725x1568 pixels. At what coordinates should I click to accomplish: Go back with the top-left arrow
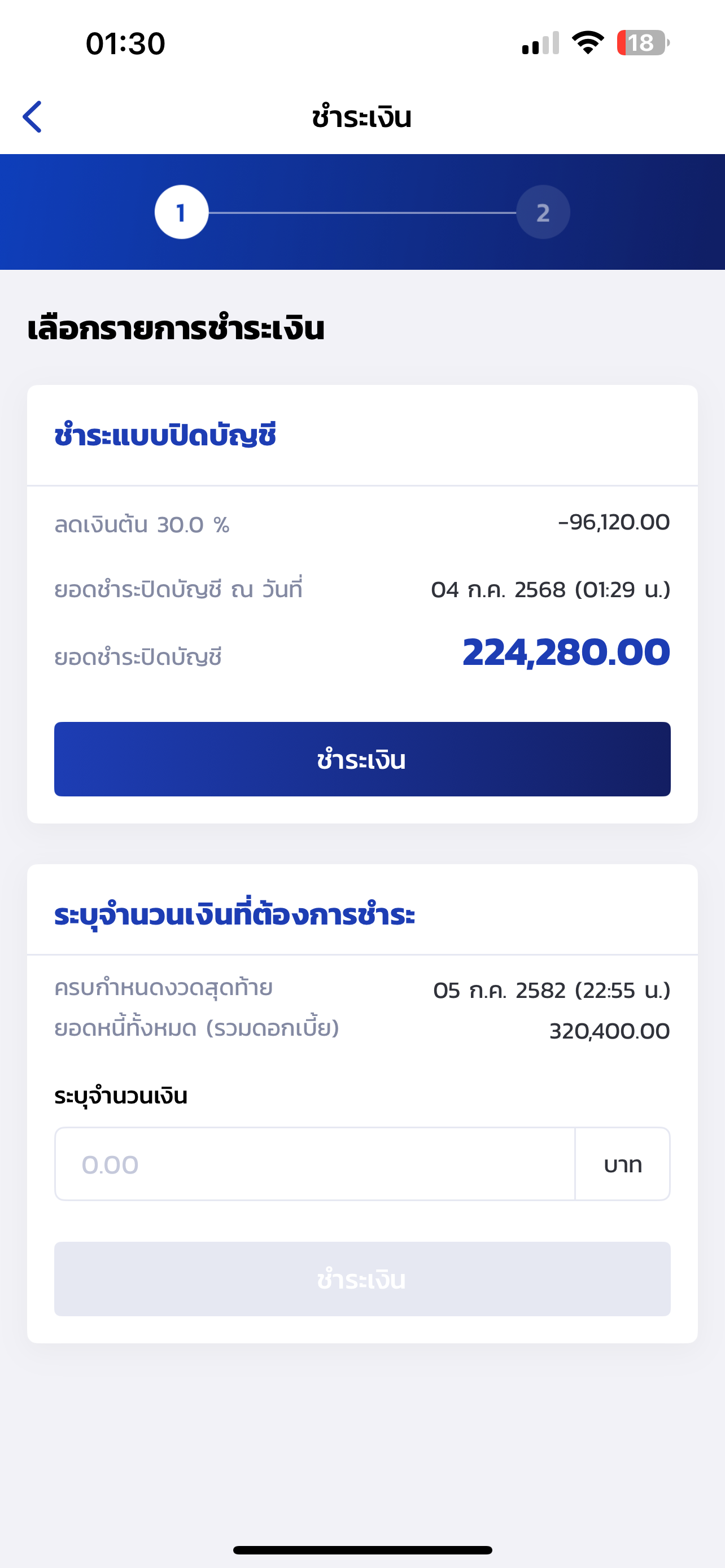point(32,117)
